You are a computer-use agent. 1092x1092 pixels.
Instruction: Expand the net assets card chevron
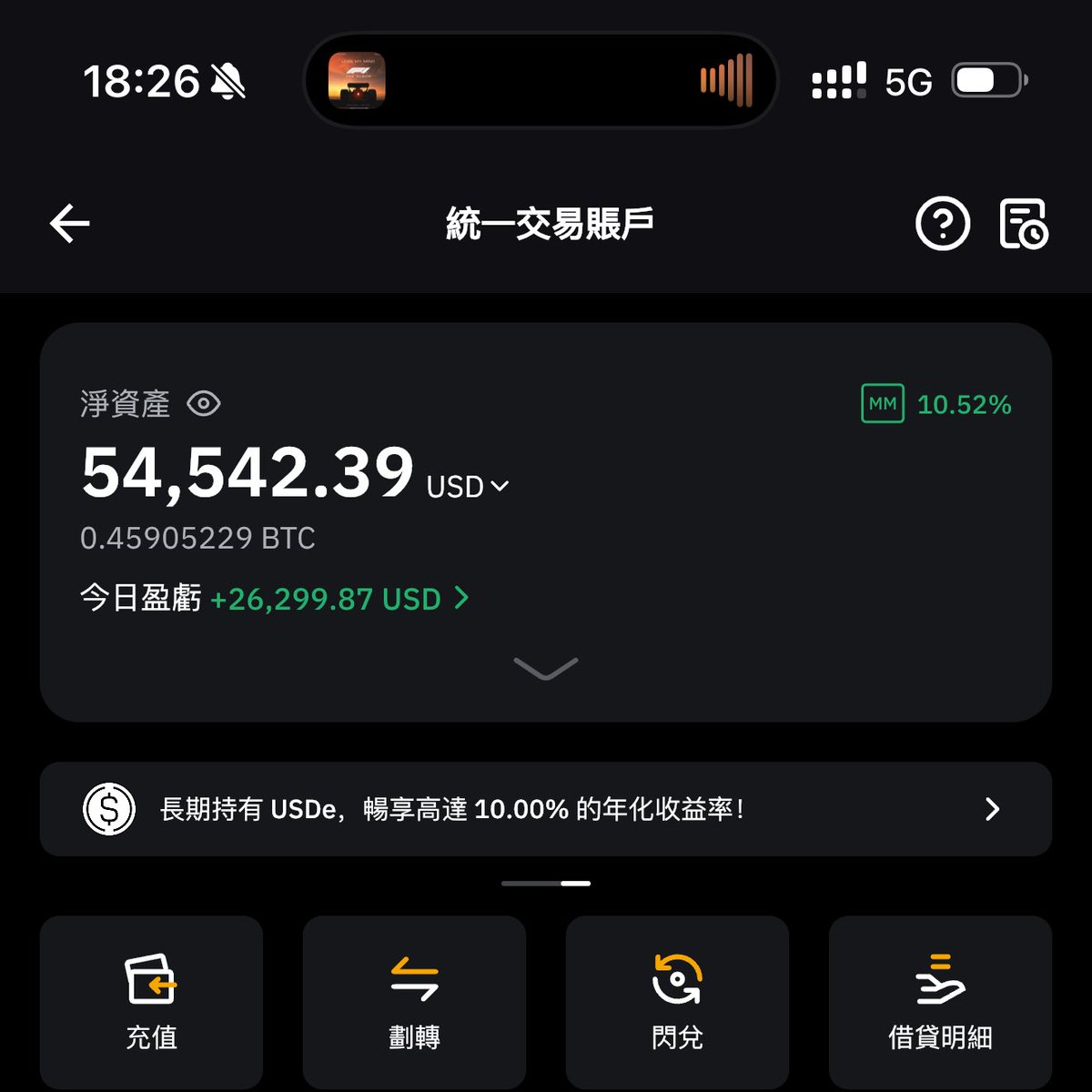tap(546, 669)
